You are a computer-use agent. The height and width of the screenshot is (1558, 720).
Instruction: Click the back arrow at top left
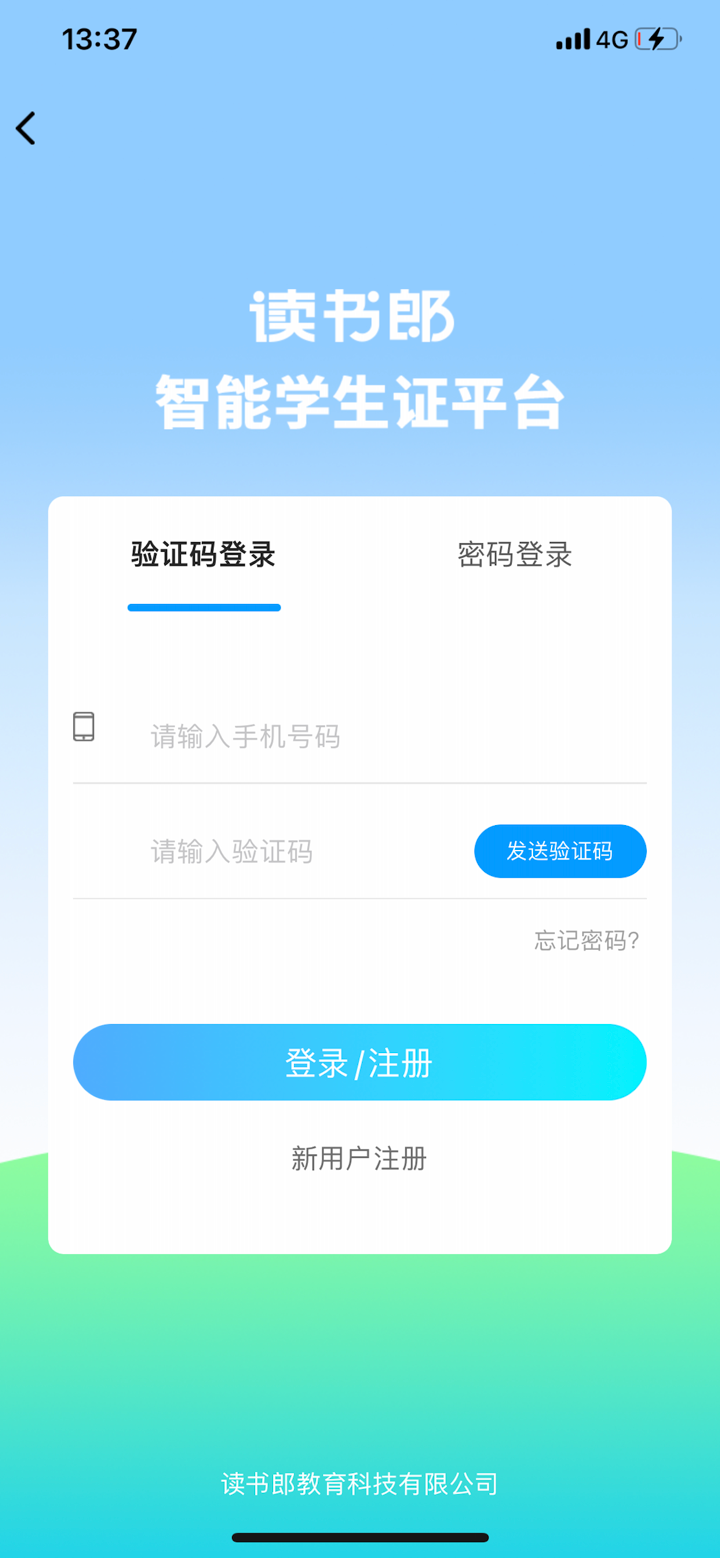coord(25,128)
